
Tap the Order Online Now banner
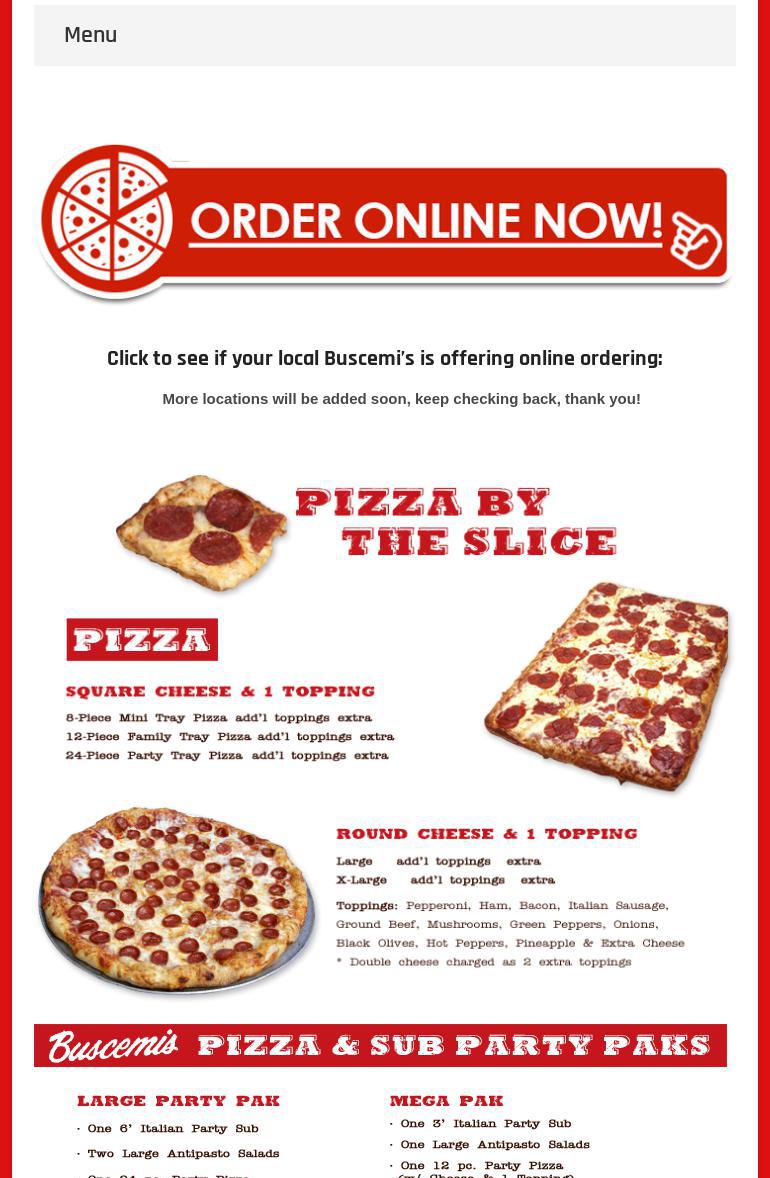pyautogui.click(x=385, y=222)
